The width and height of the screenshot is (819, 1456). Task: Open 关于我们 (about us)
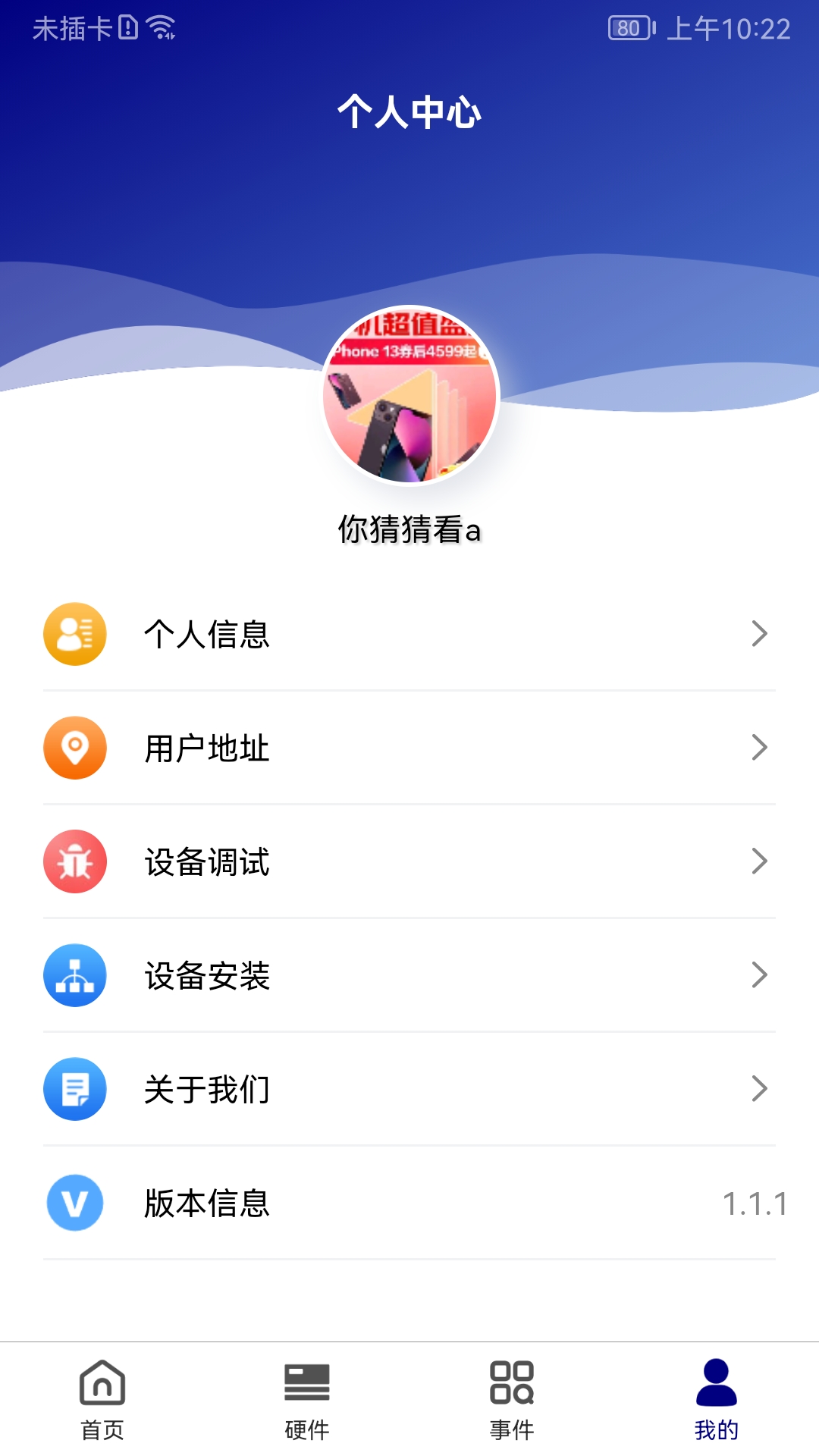pos(409,1089)
